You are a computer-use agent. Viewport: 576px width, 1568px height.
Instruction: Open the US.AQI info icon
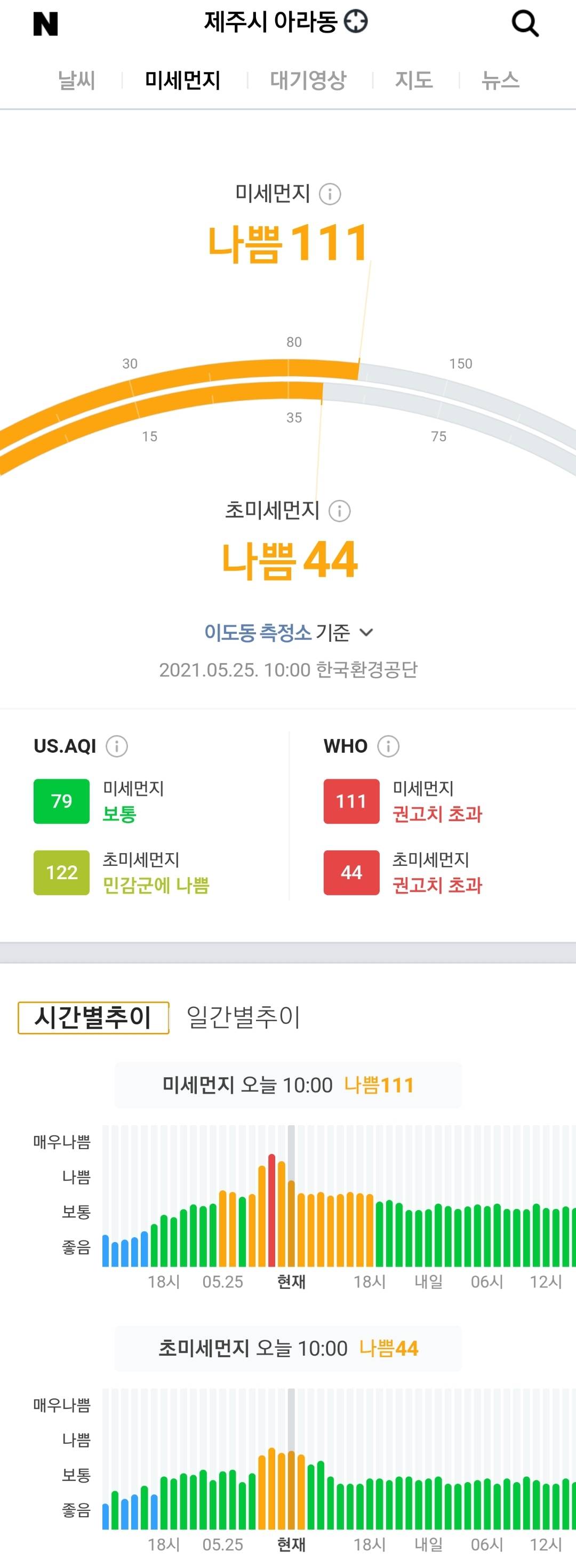pos(117,746)
